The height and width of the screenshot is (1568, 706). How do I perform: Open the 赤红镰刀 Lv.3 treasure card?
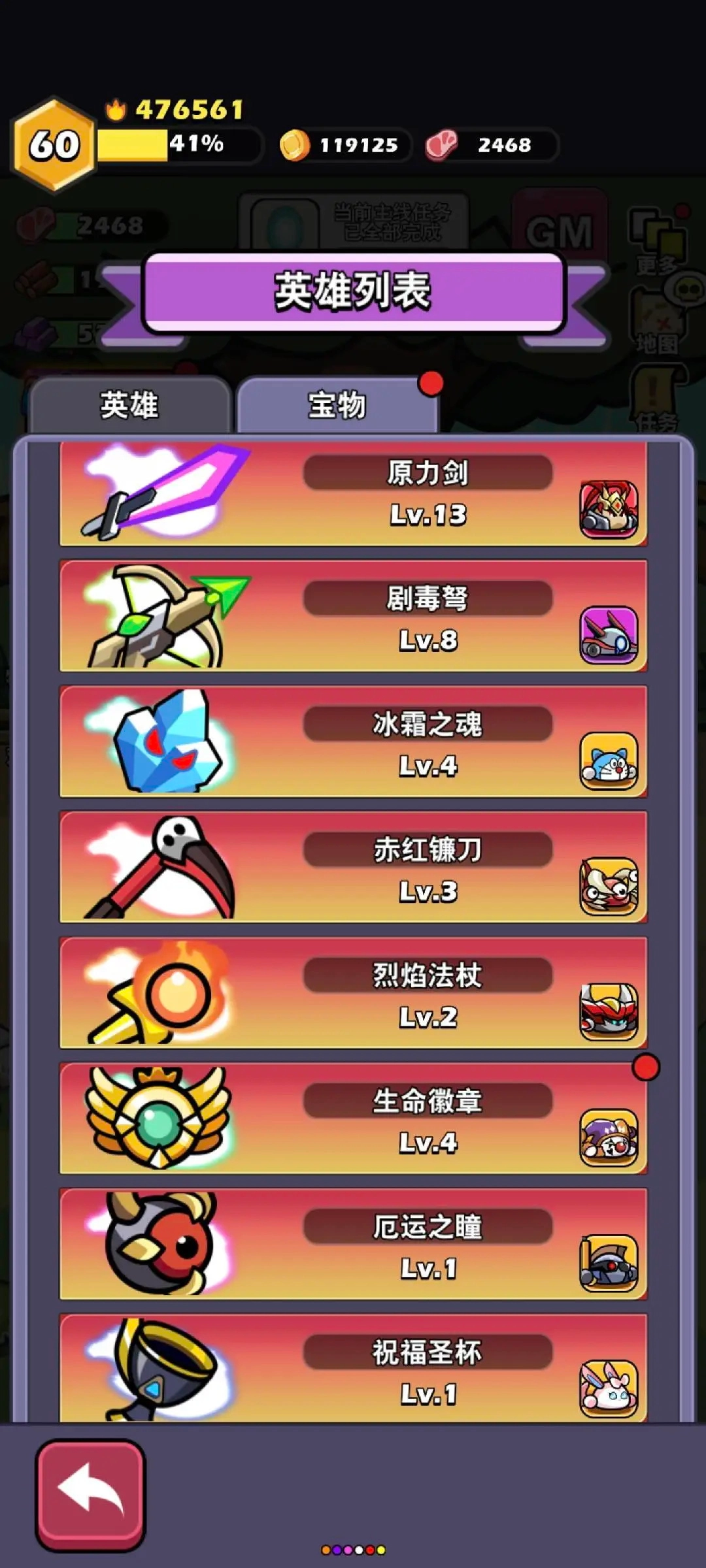(353, 867)
